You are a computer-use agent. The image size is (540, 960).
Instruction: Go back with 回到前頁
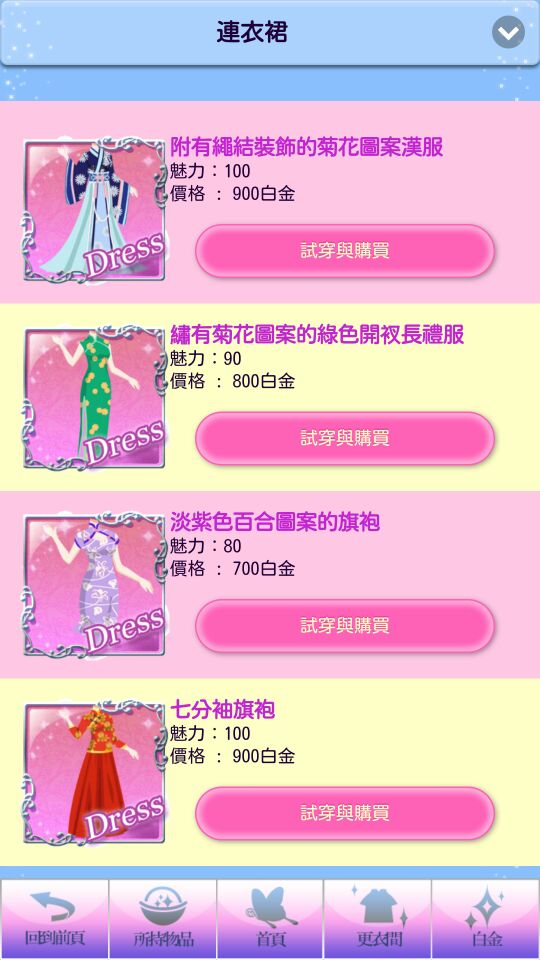(x=54, y=918)
